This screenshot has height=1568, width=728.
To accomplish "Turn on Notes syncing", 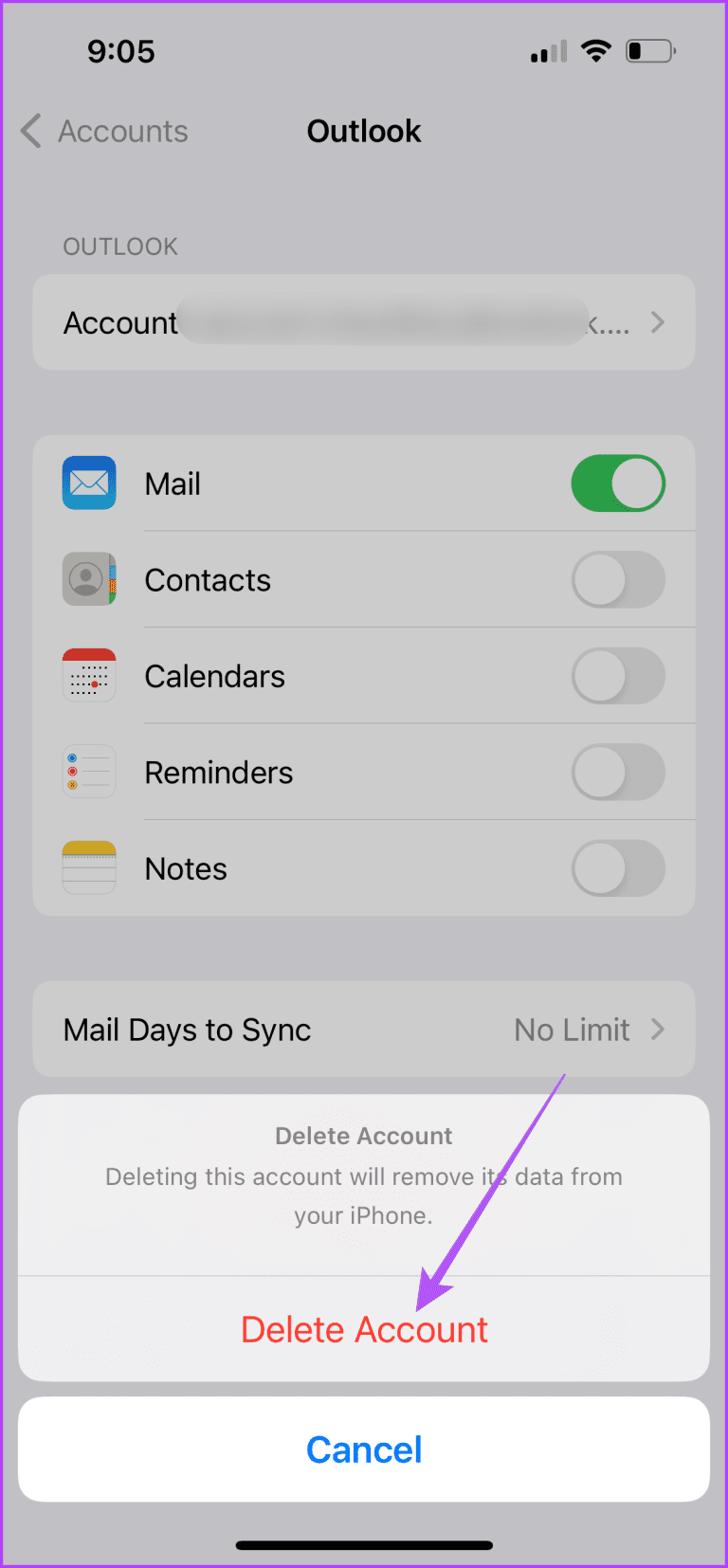I will coord(618,867).
